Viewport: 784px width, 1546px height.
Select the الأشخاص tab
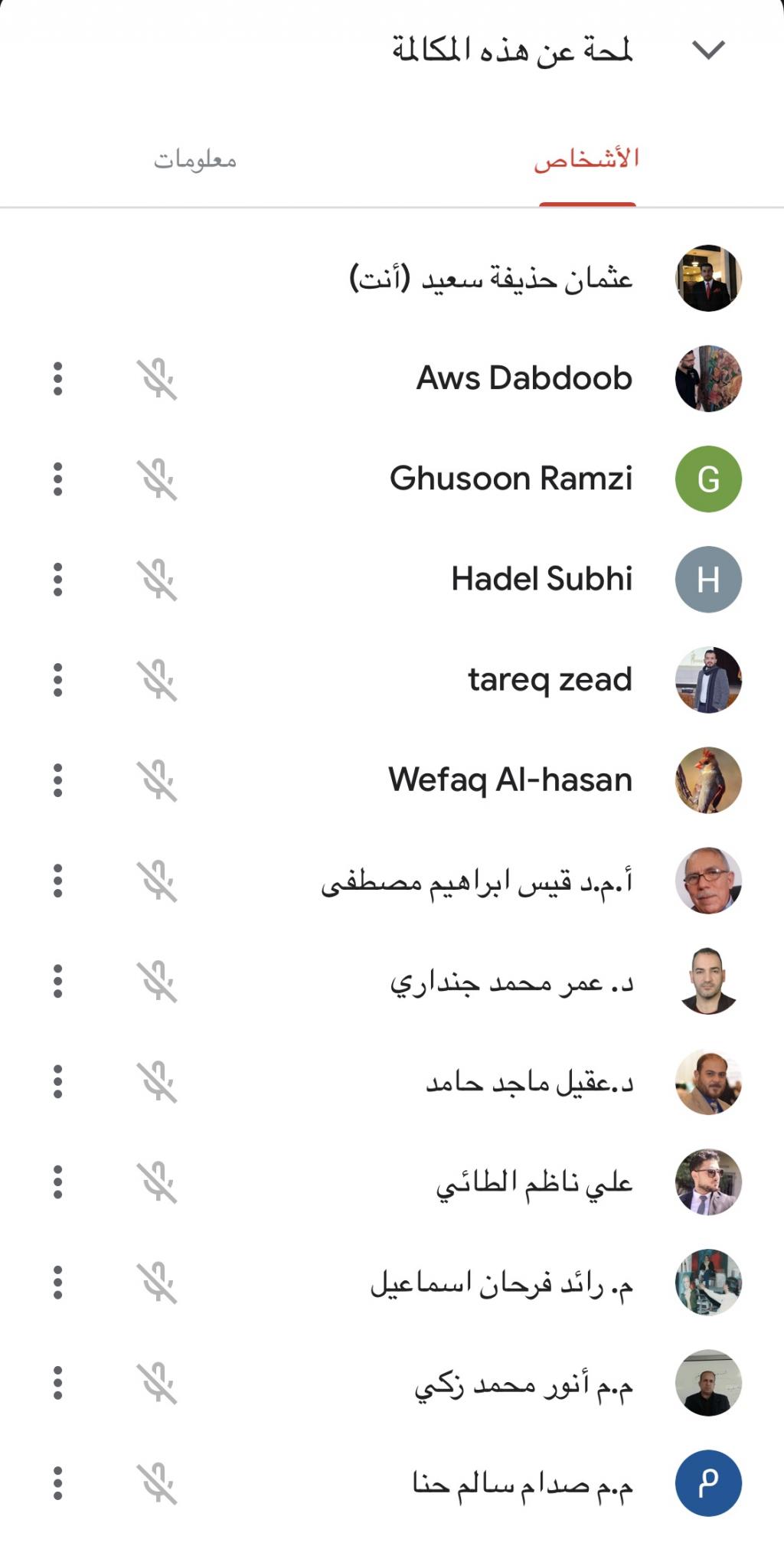click(x=586, y=160)
